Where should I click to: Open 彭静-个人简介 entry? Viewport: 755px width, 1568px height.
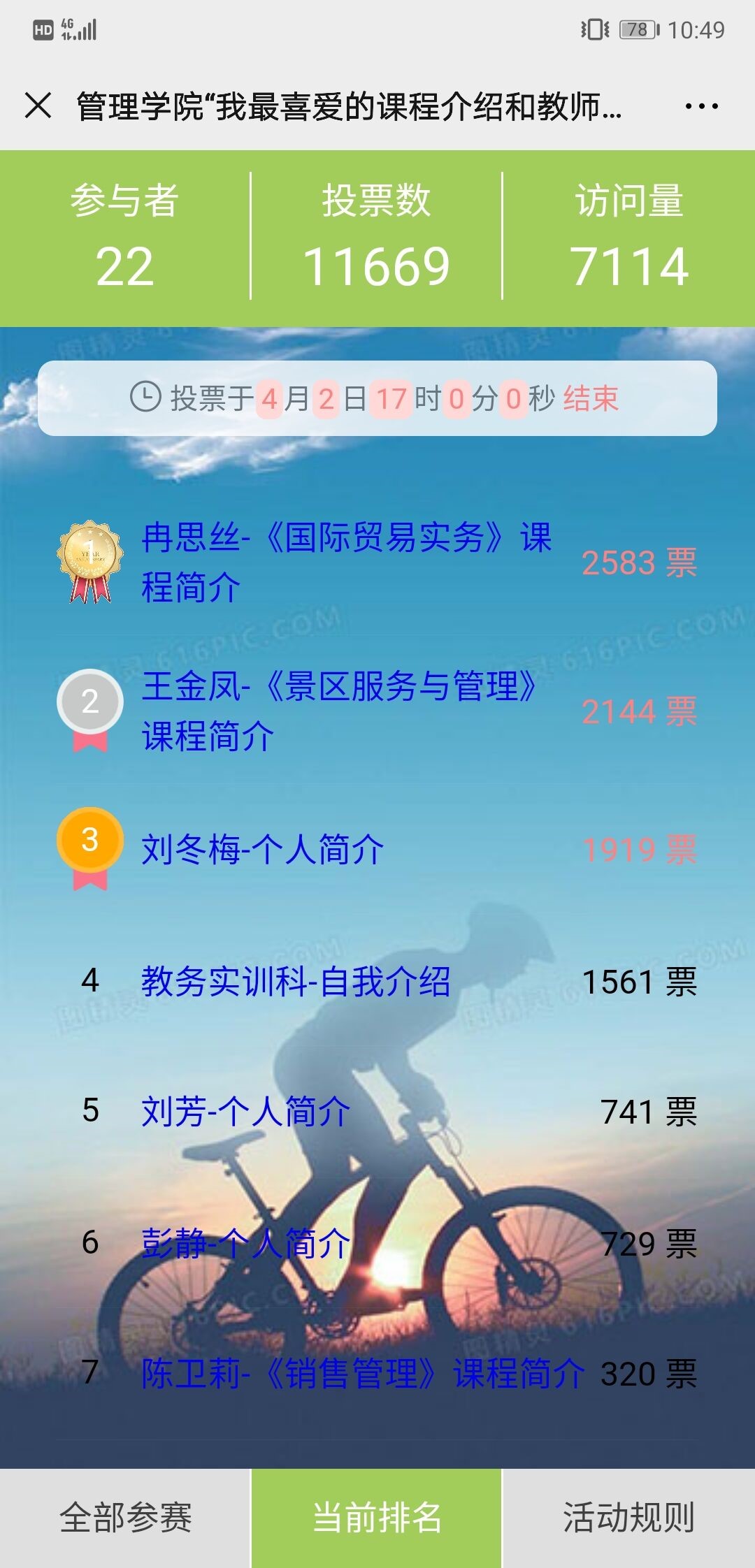click(x=245, y=1243)
